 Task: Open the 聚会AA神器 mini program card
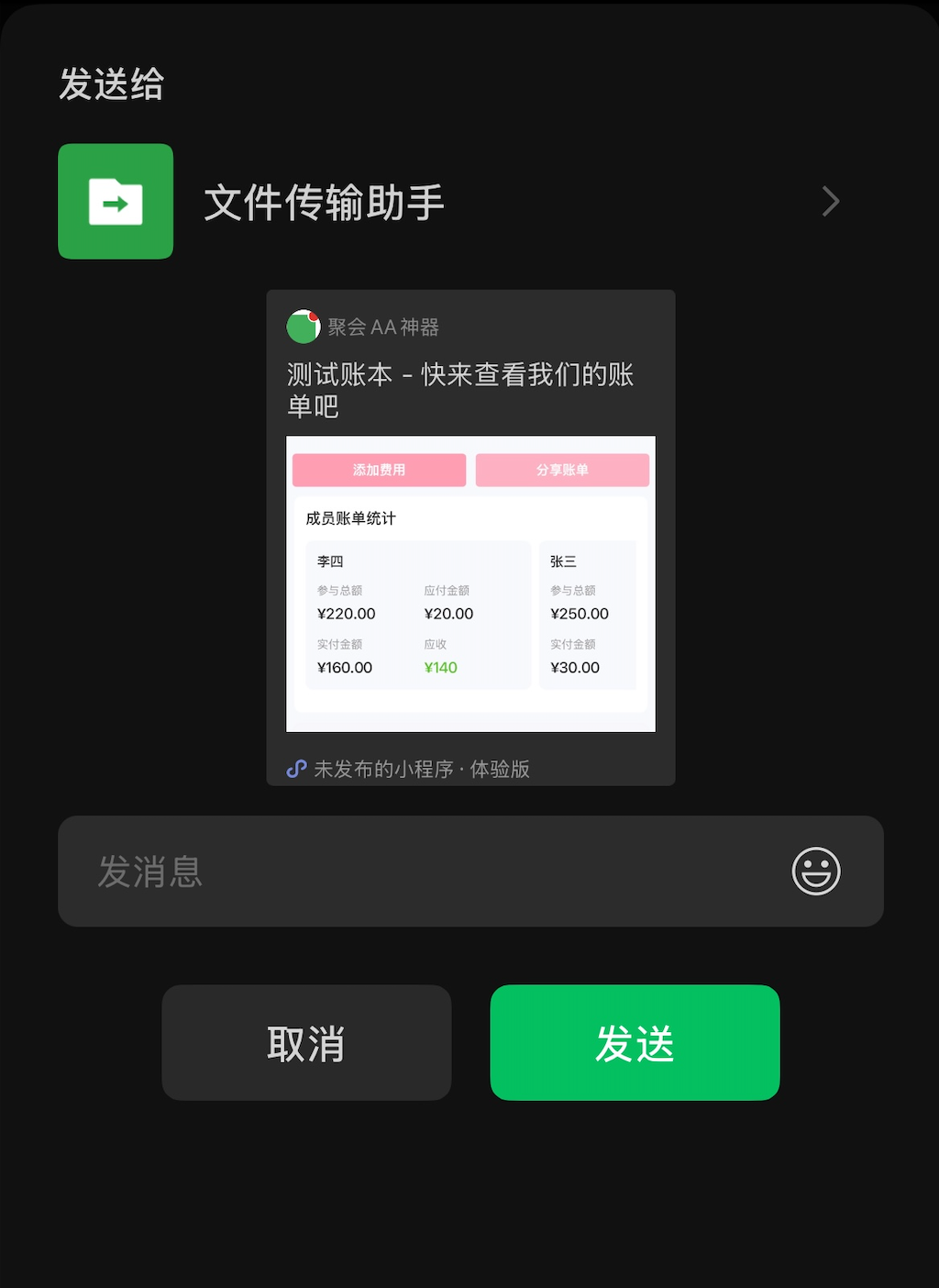click(x=470, y=538)
